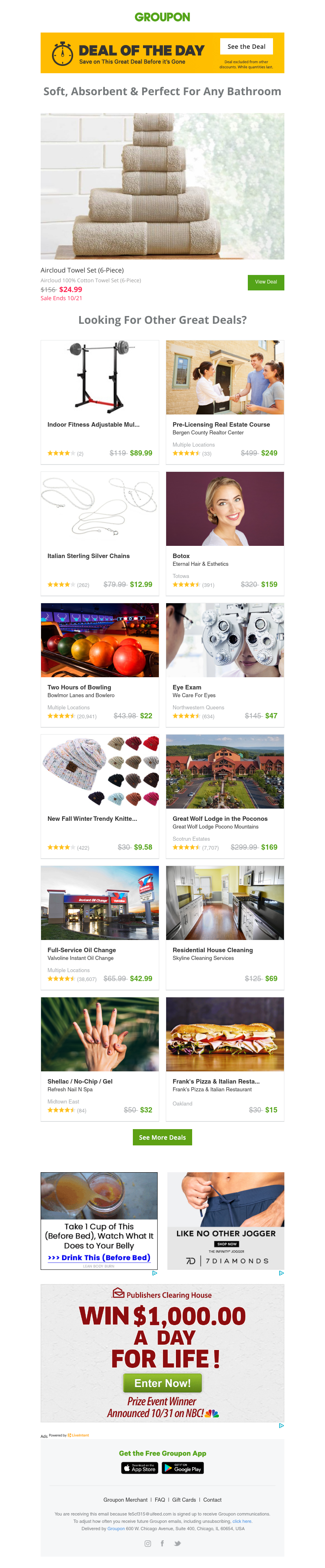Open Residential House Cleaning deal

click(x=225, y=927)
